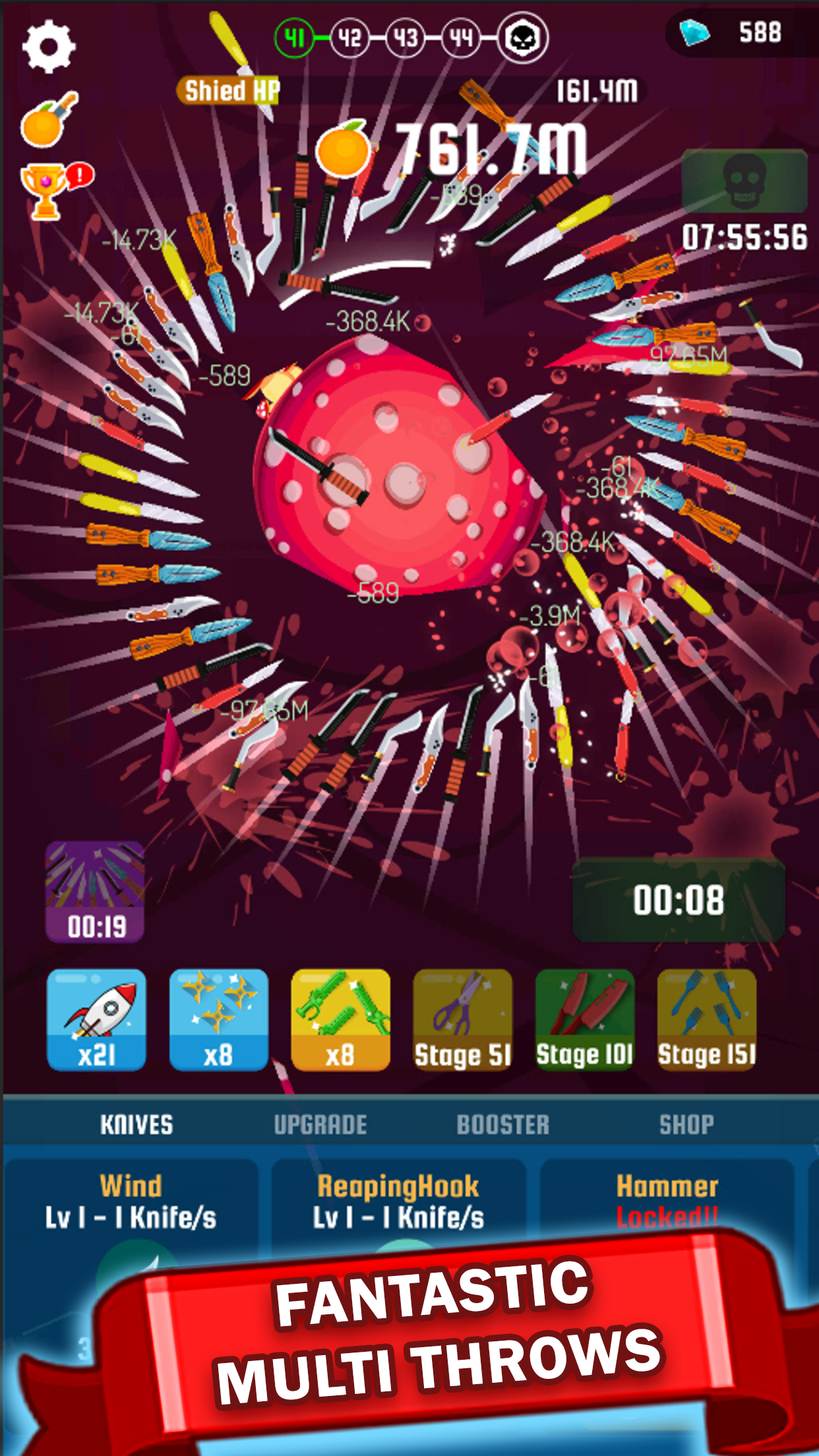Open the settings gear
Screen dimensions: 819x1456
(x=49, y=46)
